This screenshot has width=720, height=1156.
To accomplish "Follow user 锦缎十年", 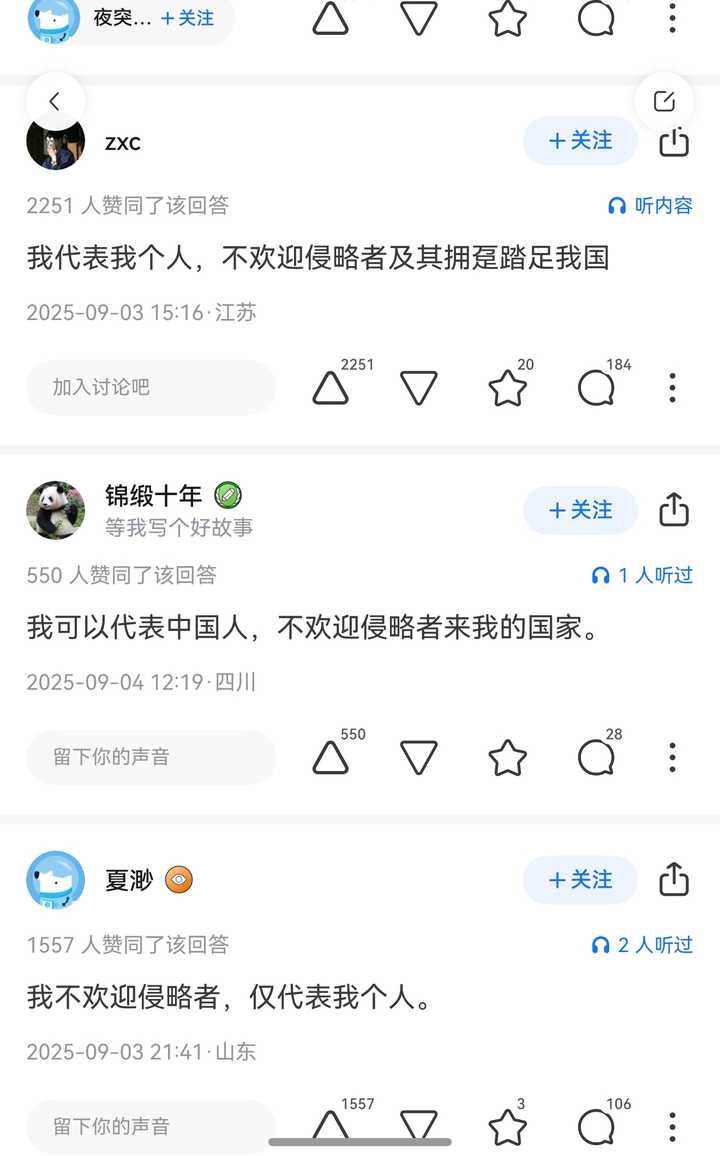I will [x=580, y=510].
